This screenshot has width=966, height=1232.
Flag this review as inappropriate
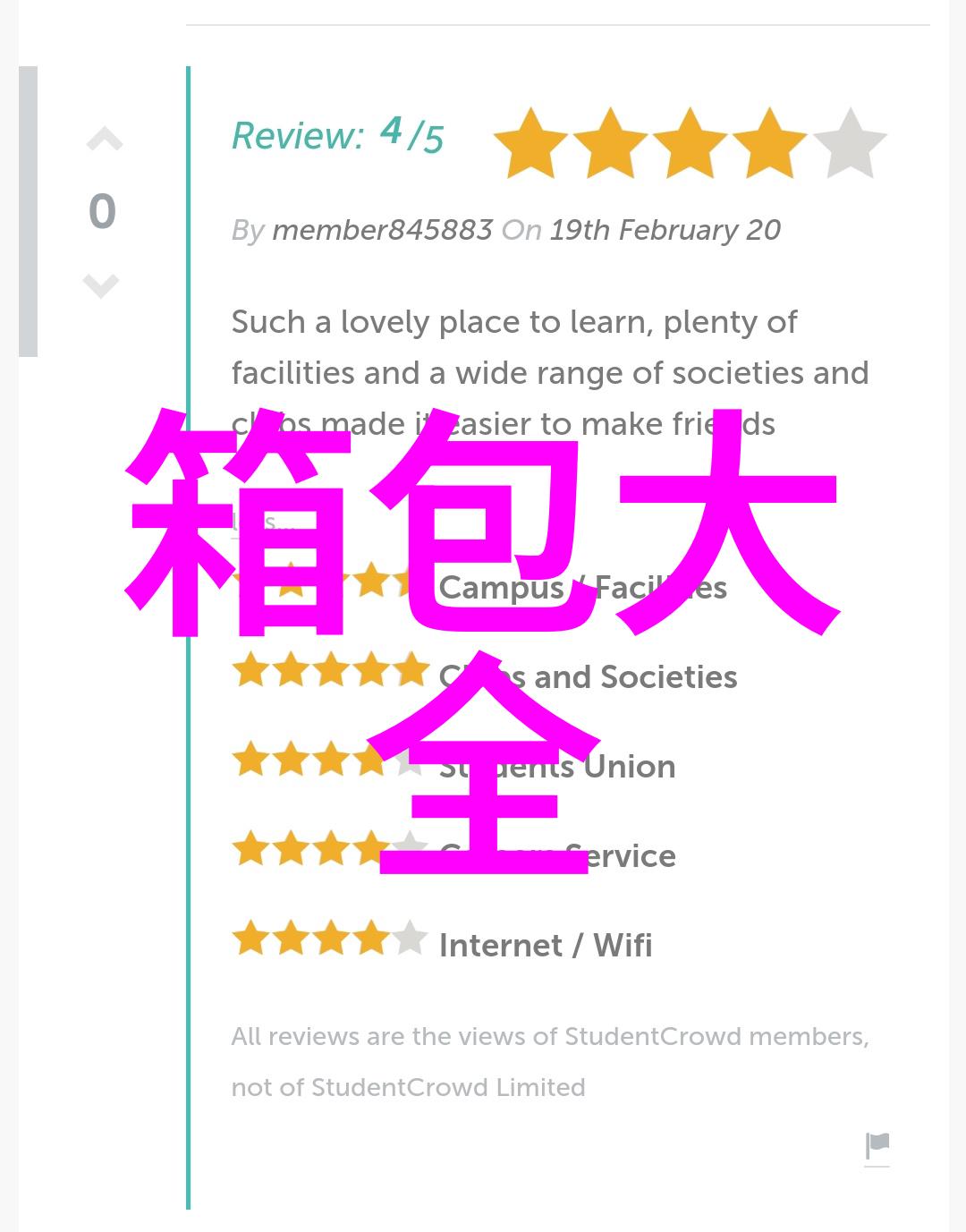(x=877, y=1145)
